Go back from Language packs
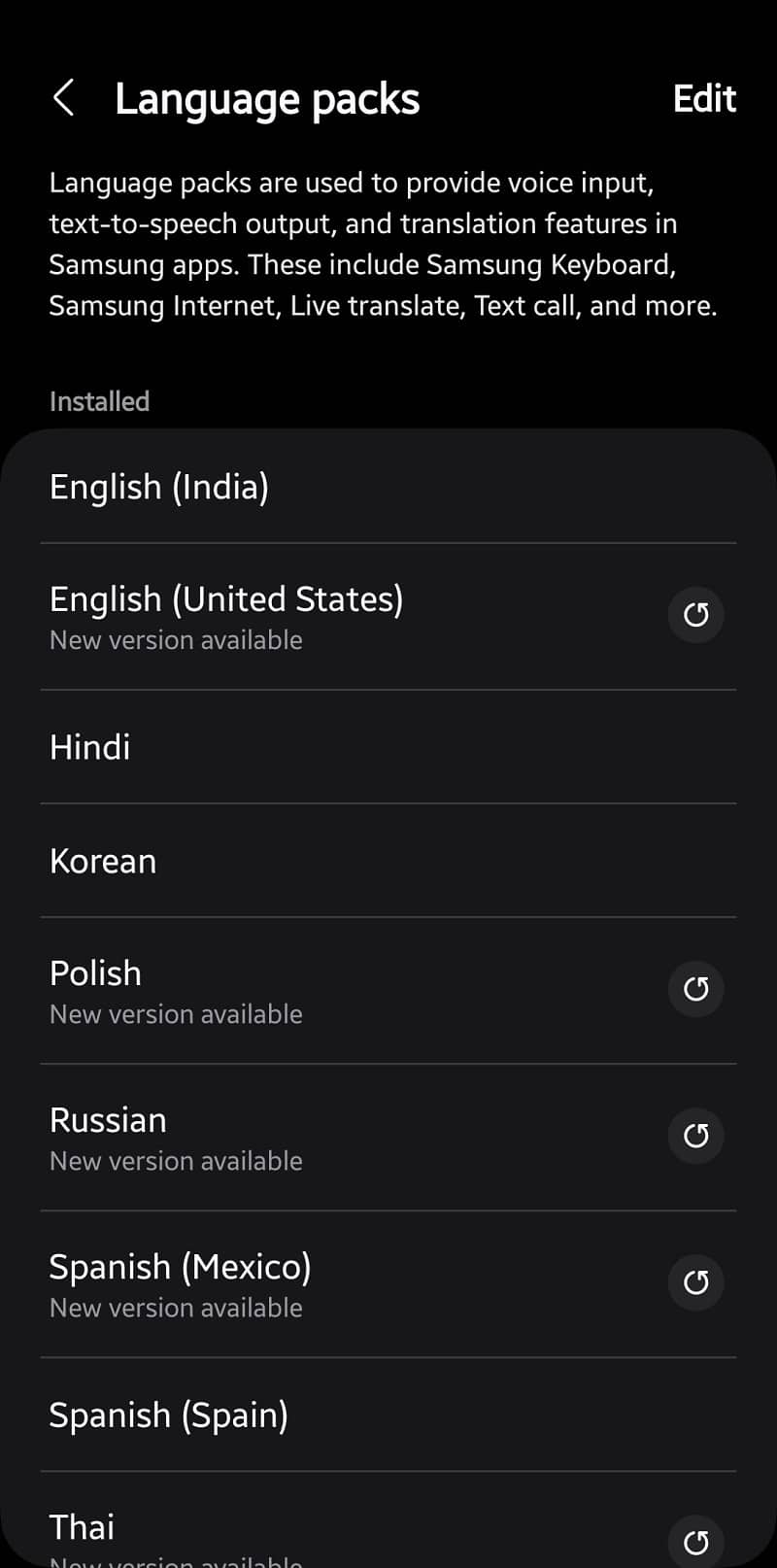This screenshot has height=1568, width=777. point(64,98)
